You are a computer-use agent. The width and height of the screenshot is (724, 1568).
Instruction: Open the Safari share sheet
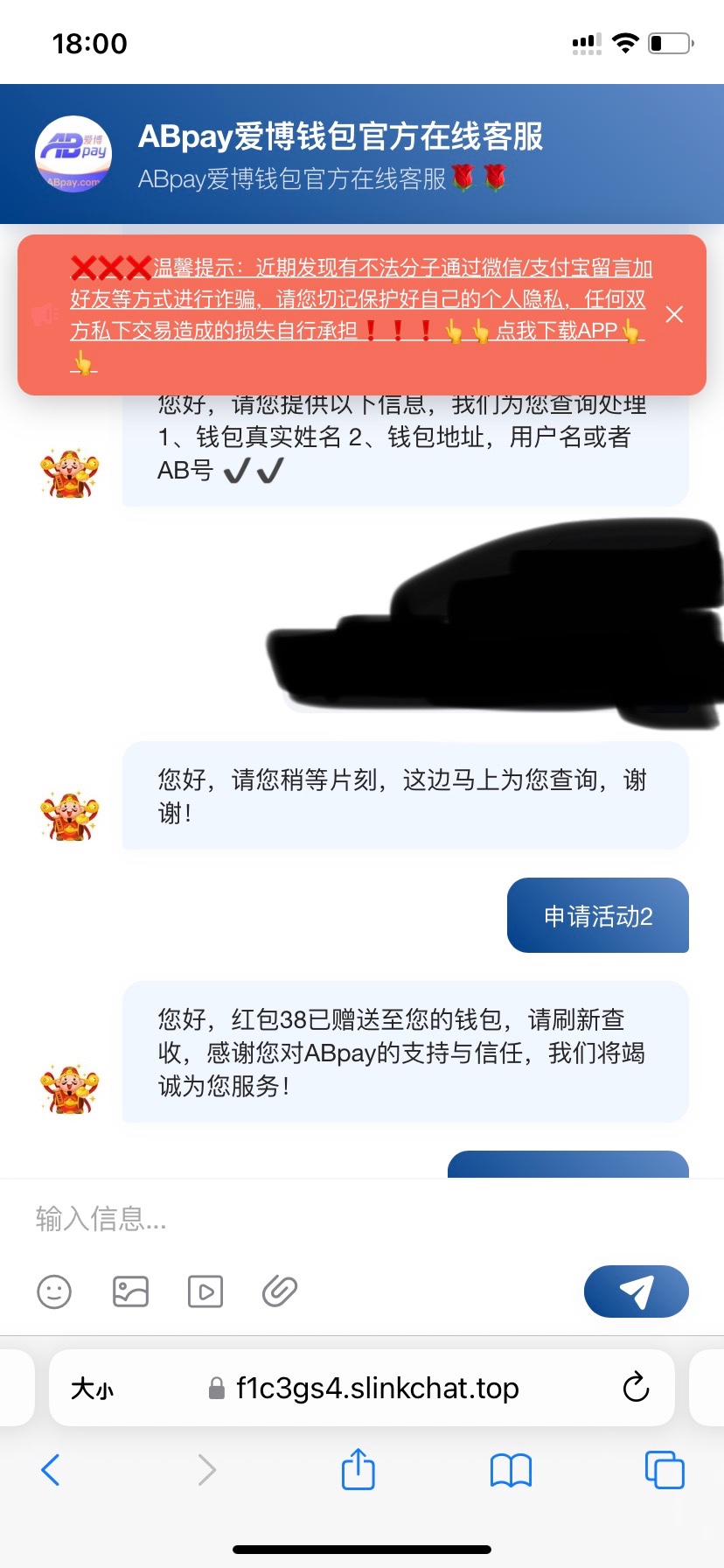tap(358, 1469)
